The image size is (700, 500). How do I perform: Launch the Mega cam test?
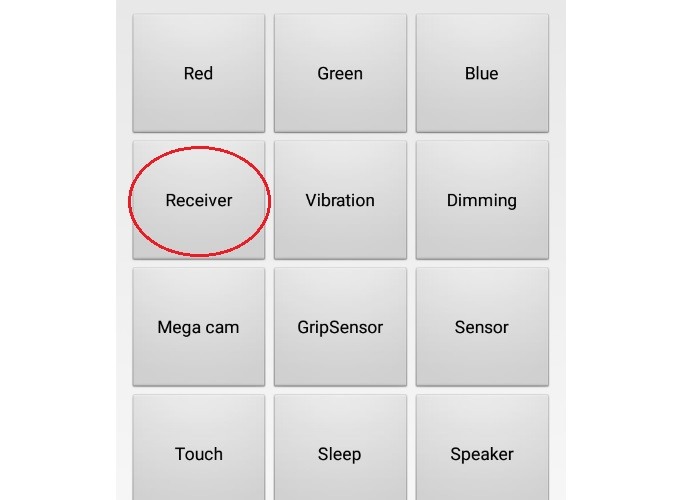tap(198, 327)
